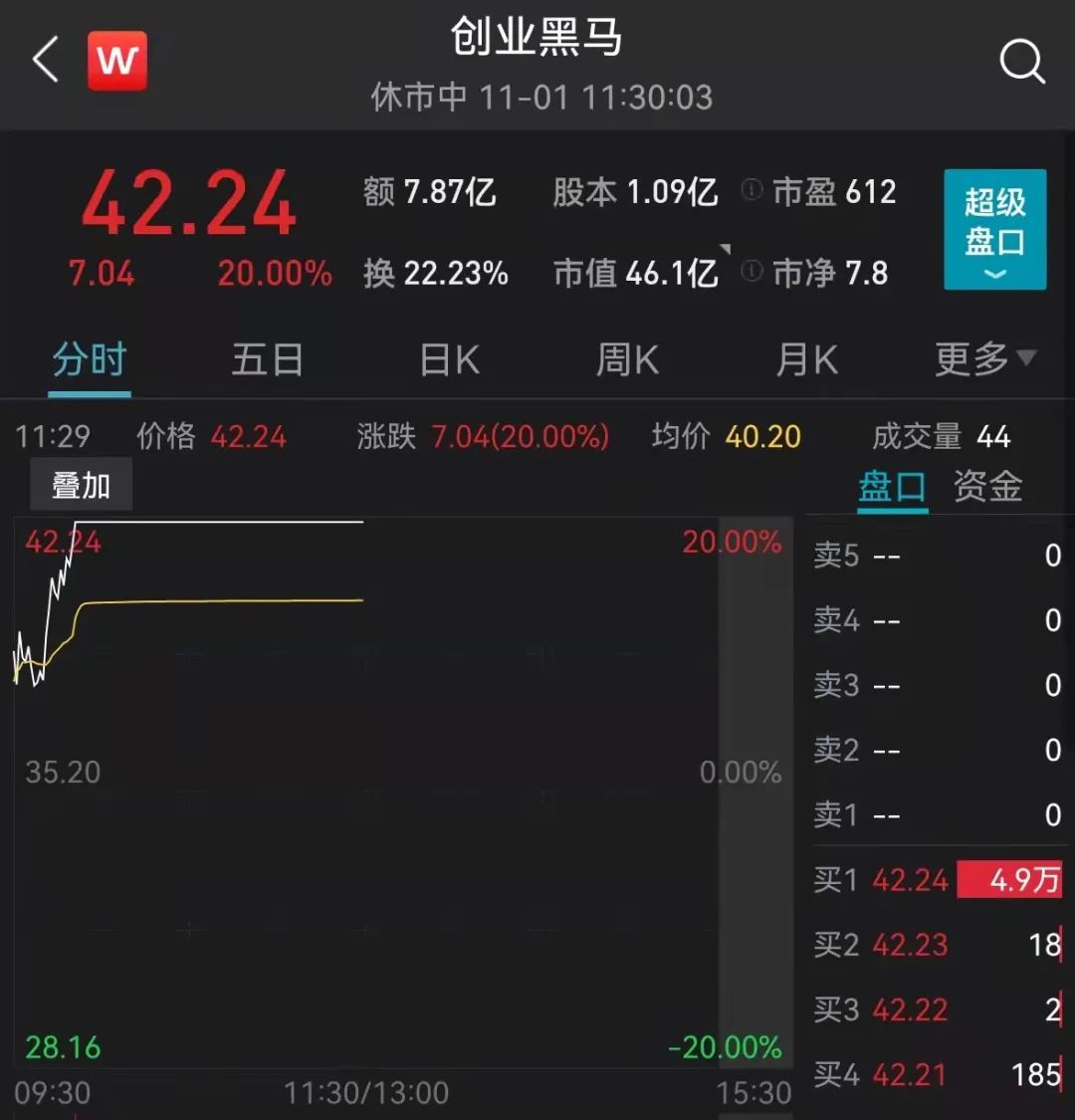The width and height of the screenshot is (1075, 1120).
Task: Open the red W icon
Action: (117, 61)
